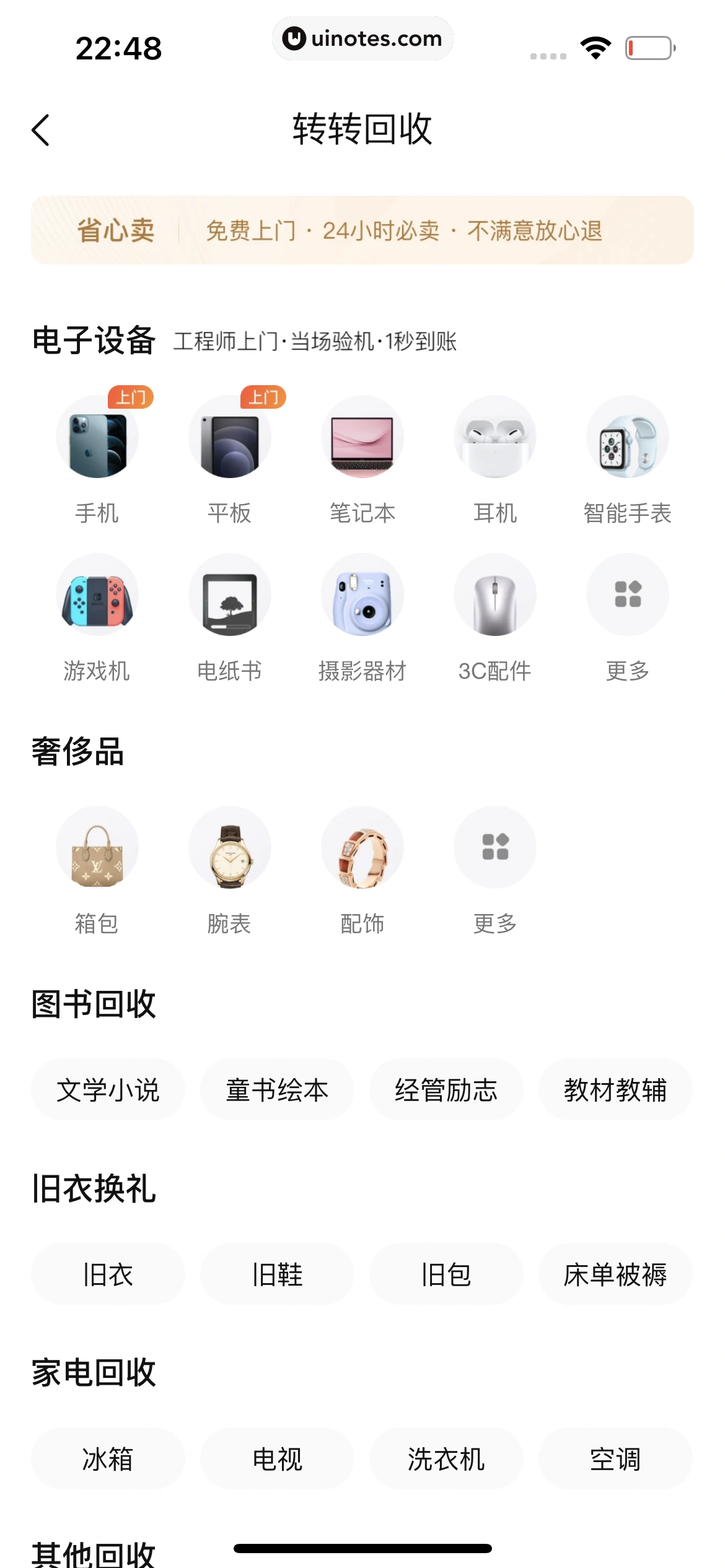Open the 3C配件 accessories category
This screenshot has width=725, height=1568.
pyautogui.click(x=495, y=595)
